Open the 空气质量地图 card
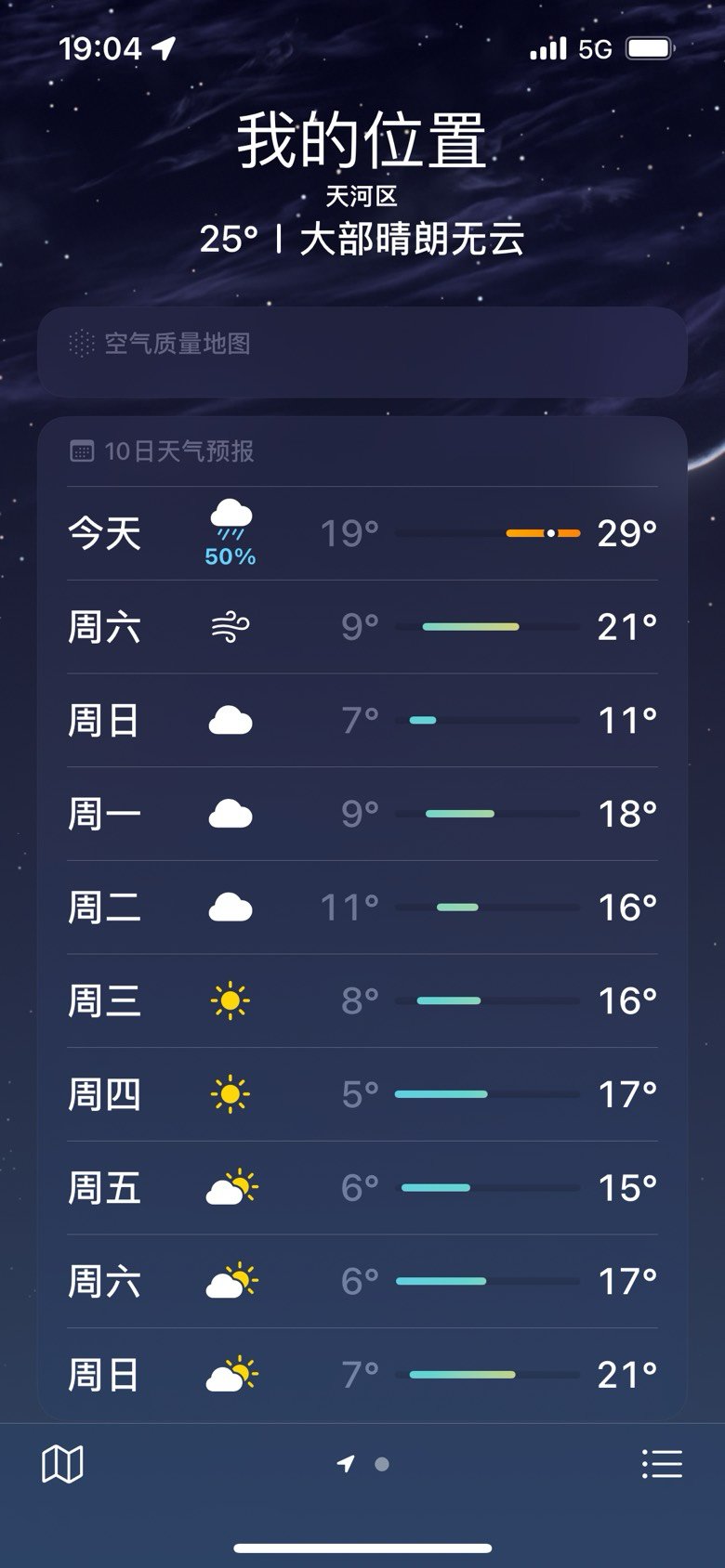 362,352
